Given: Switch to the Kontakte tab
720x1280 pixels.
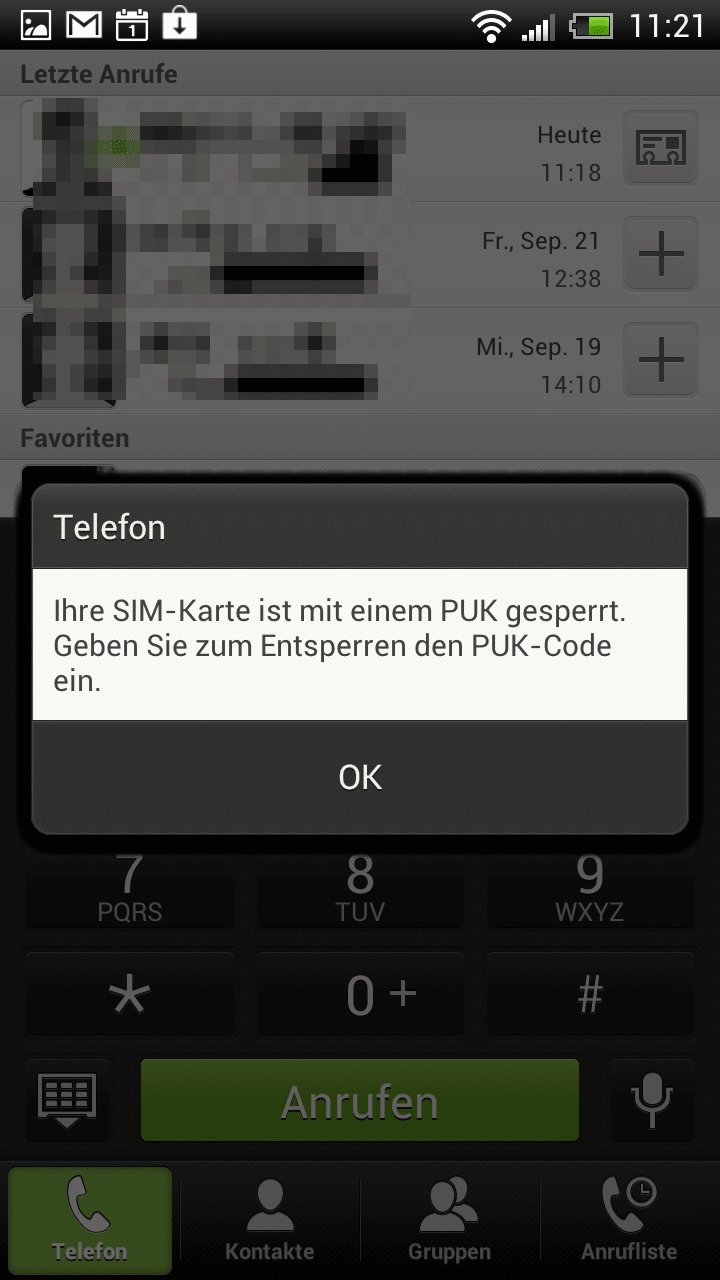Looking at the screenshot, I should click(270, 1222).
